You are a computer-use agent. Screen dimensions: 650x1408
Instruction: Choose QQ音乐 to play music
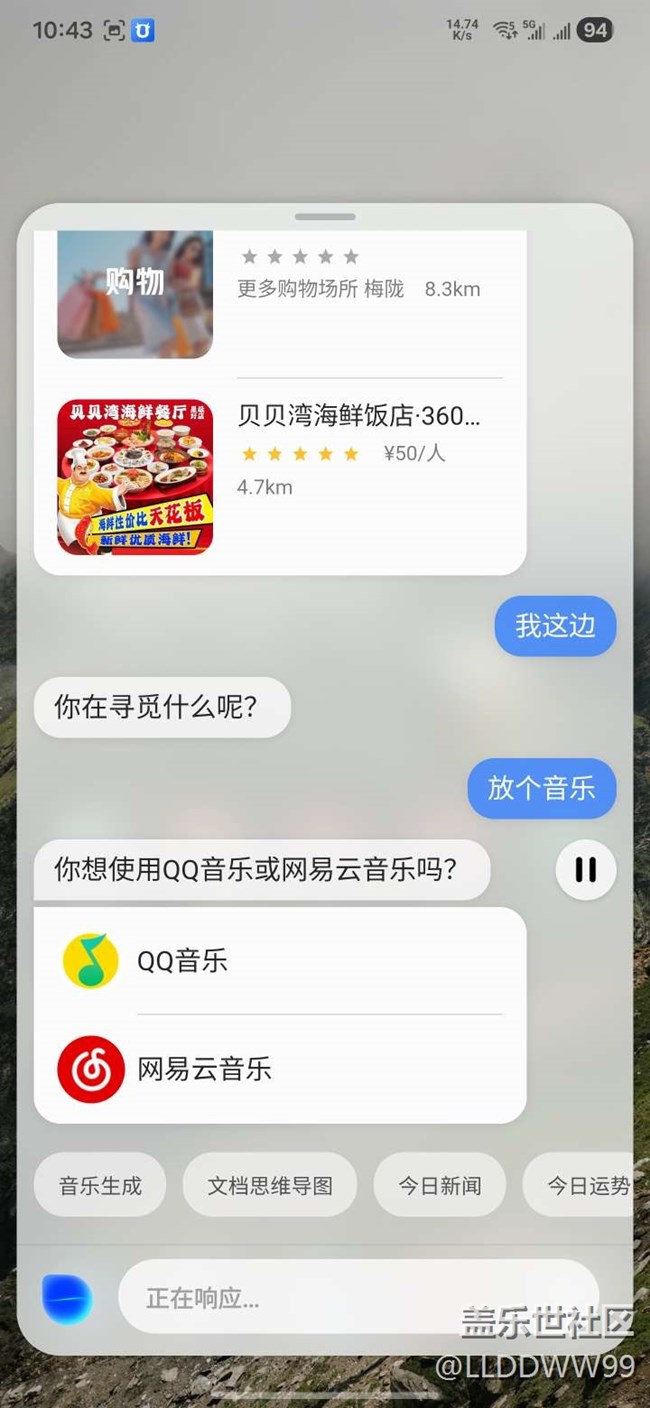pos(280,961)
